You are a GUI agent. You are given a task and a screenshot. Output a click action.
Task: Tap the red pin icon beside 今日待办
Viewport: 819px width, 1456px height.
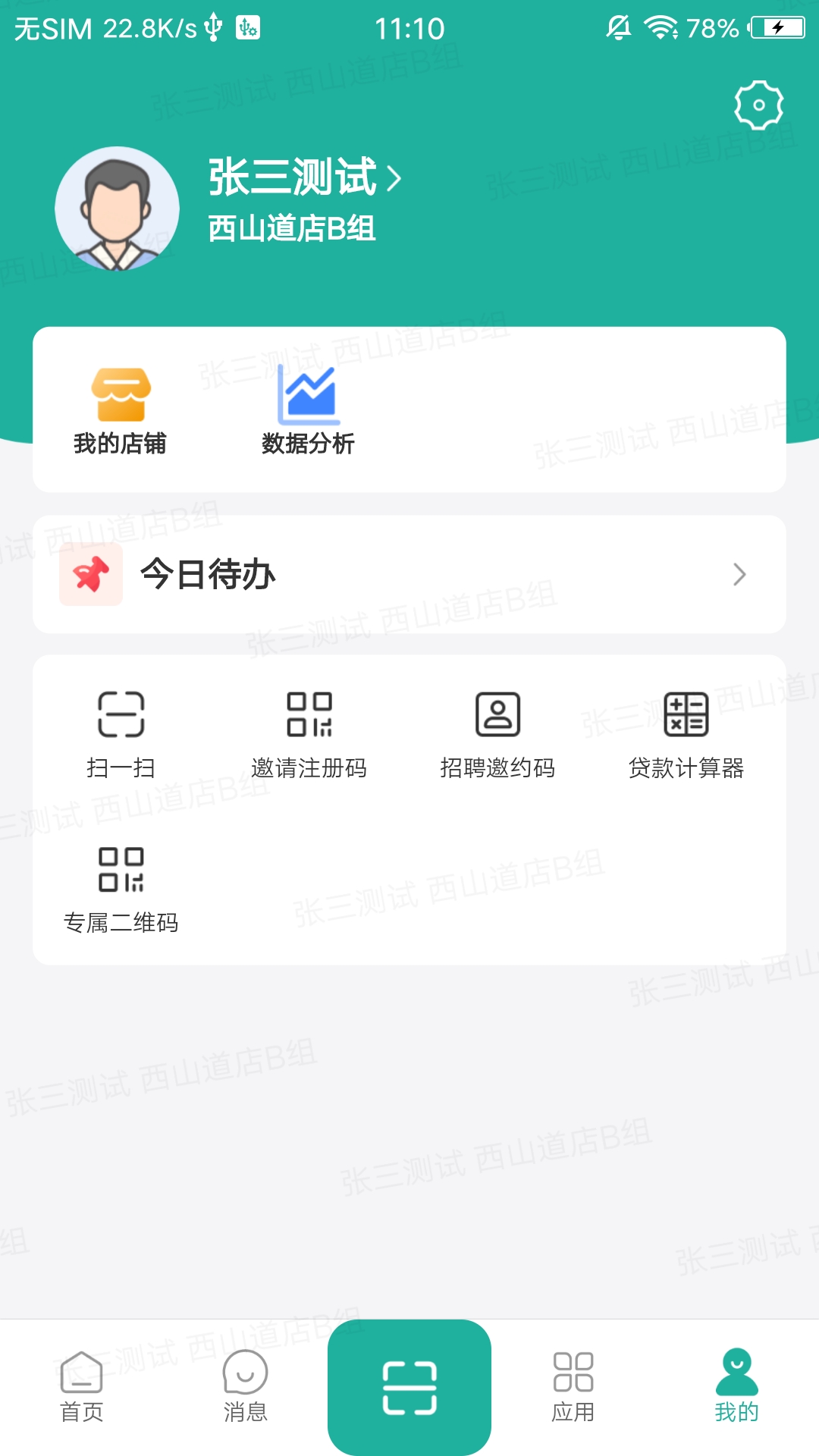(x=91, y=574)
